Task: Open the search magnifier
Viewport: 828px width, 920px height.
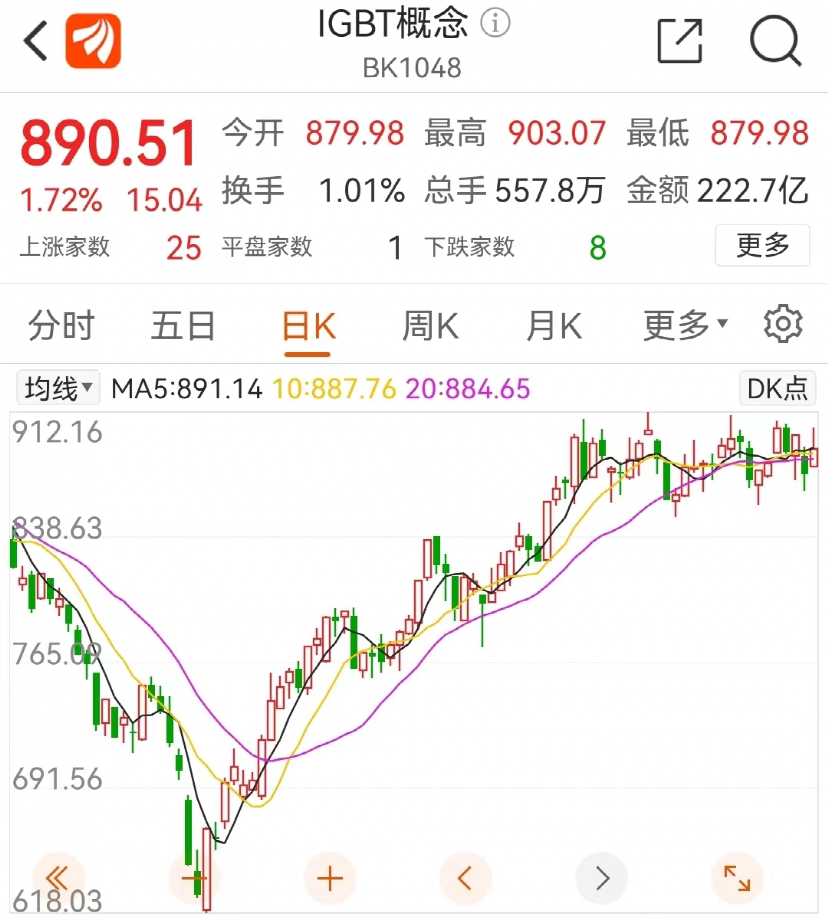Action: point(775,42)
